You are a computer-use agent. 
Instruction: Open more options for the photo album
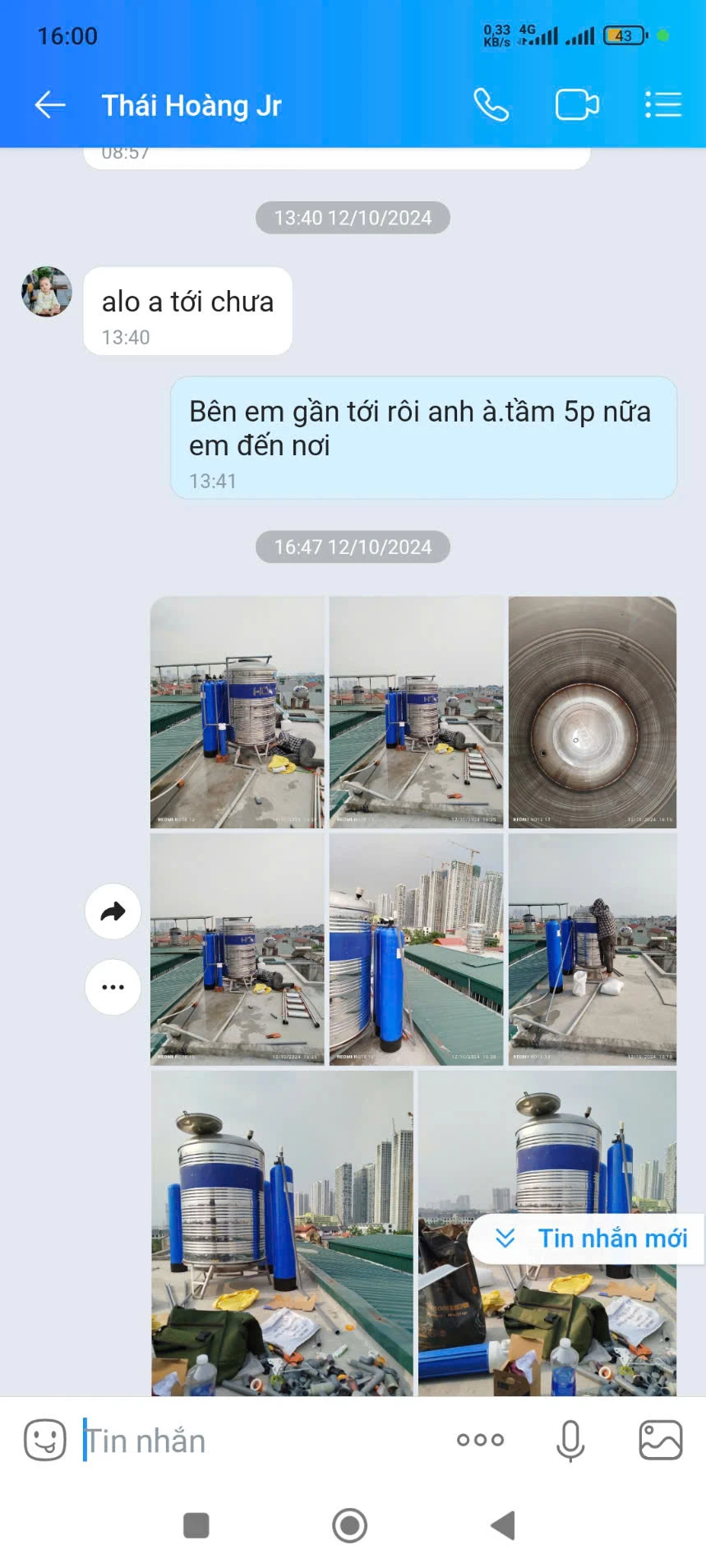(x=113, y=987)
